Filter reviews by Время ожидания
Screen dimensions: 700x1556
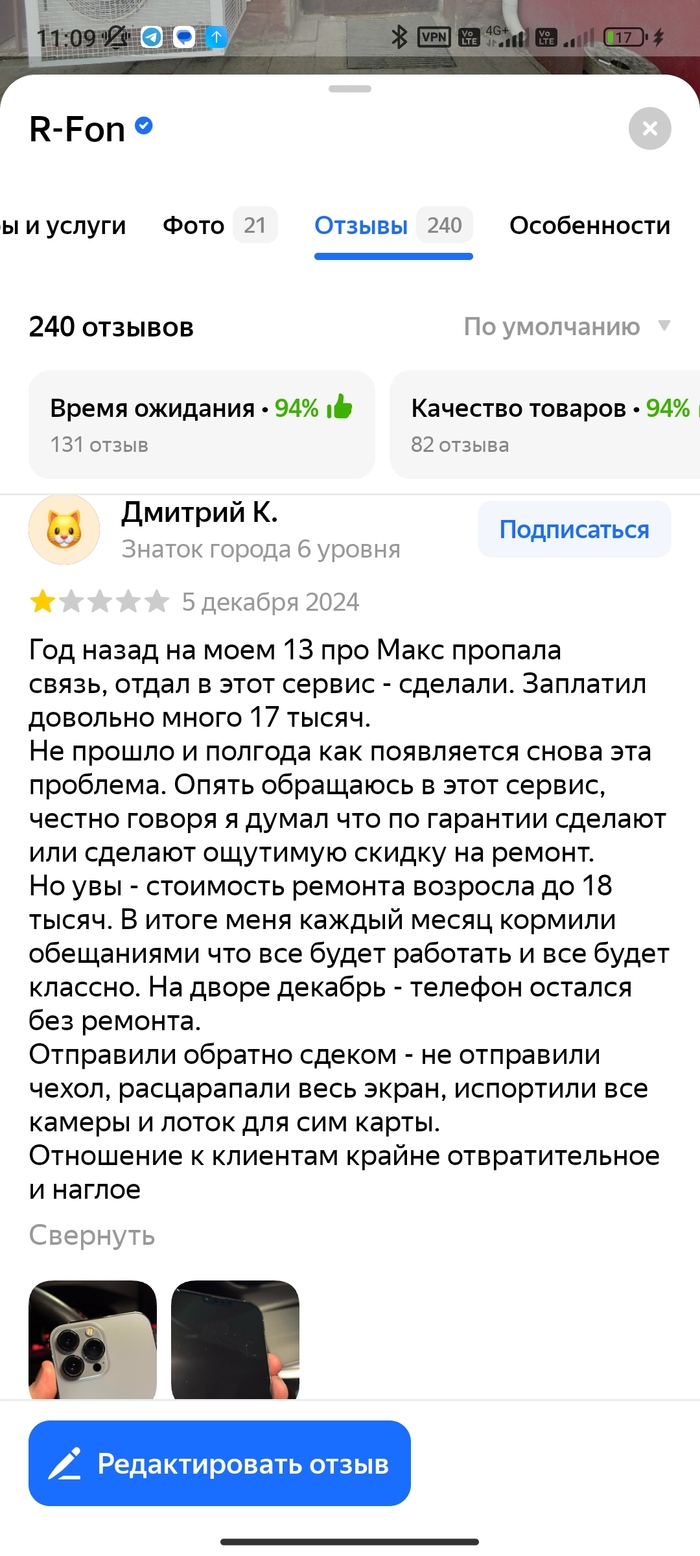coord(201,424)
